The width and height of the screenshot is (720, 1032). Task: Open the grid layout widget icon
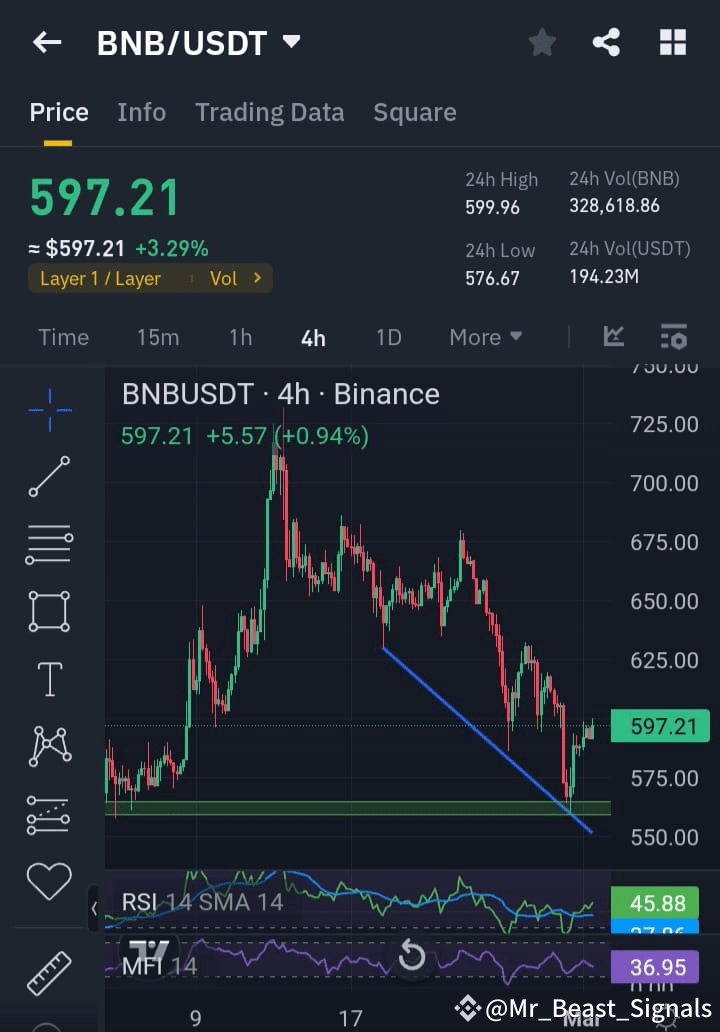click(x=672, y=42)
